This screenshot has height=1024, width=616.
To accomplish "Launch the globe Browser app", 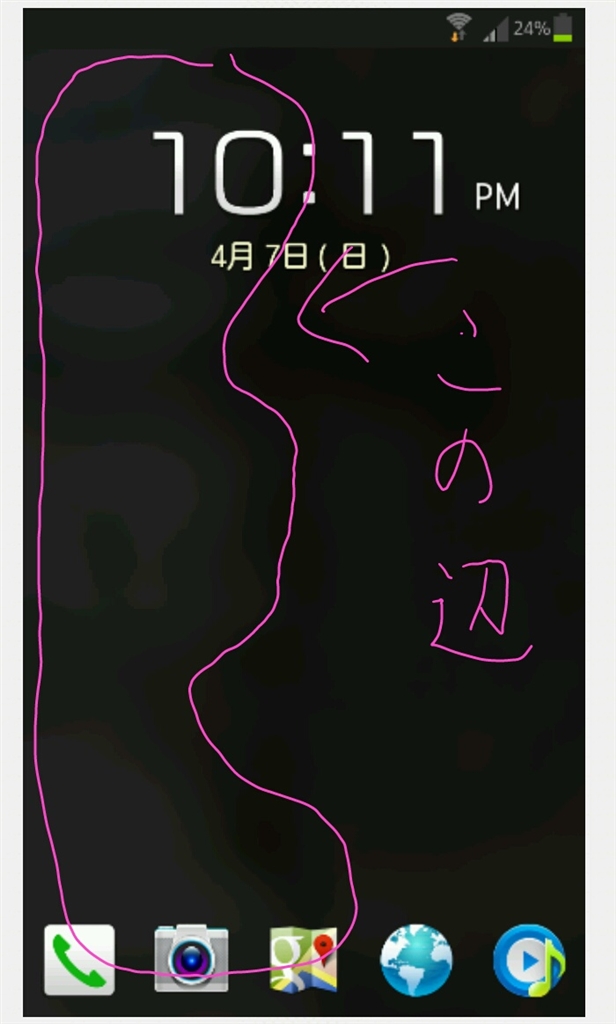I will (x=416, y=960).
